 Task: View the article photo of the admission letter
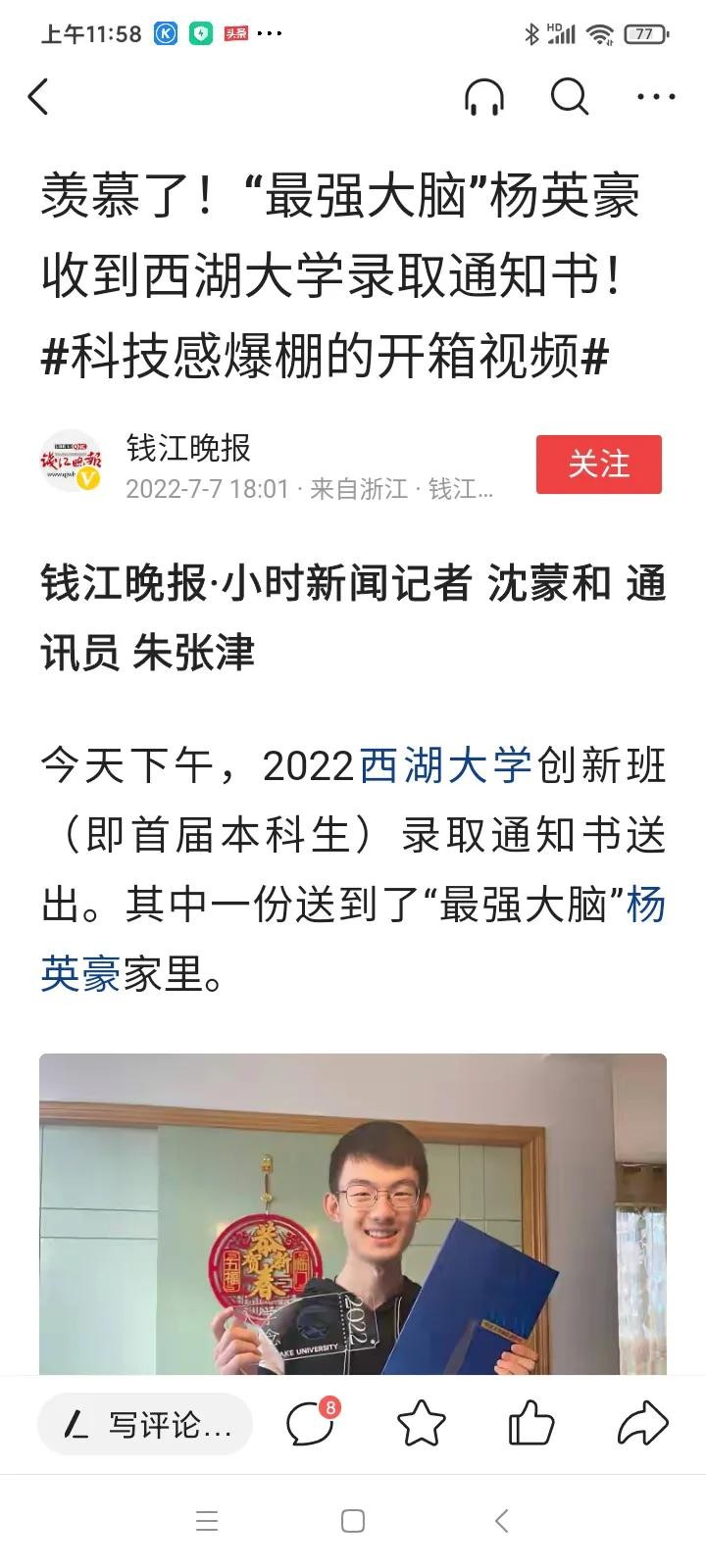(353, 1213)
